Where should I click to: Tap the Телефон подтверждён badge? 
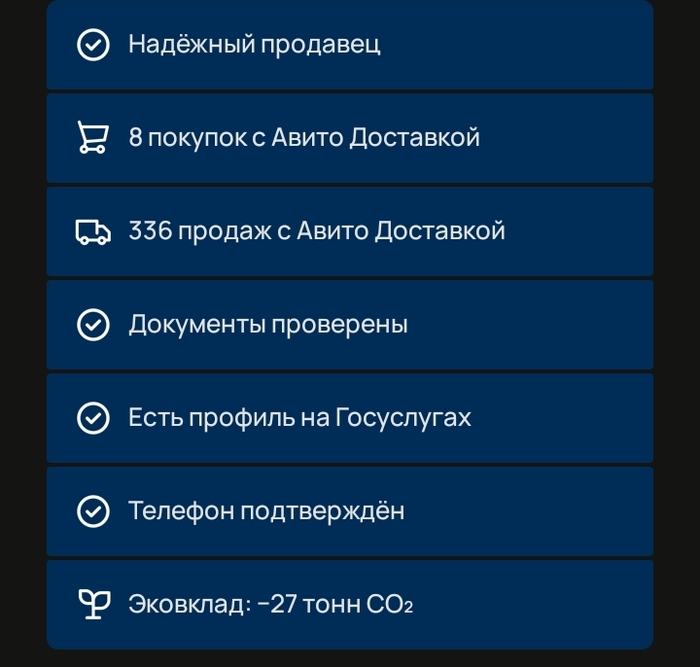point(349,511)
